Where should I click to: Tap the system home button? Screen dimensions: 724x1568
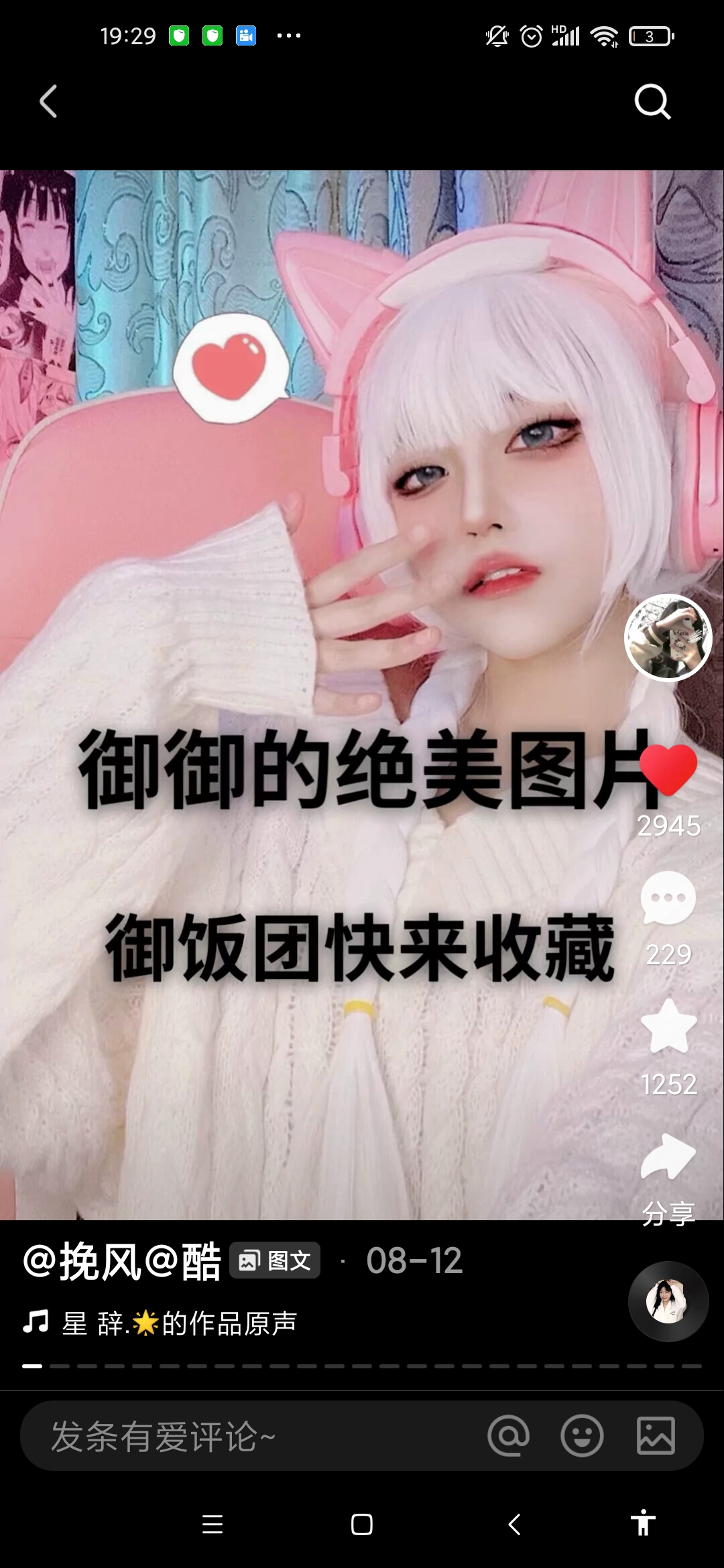362,1524
